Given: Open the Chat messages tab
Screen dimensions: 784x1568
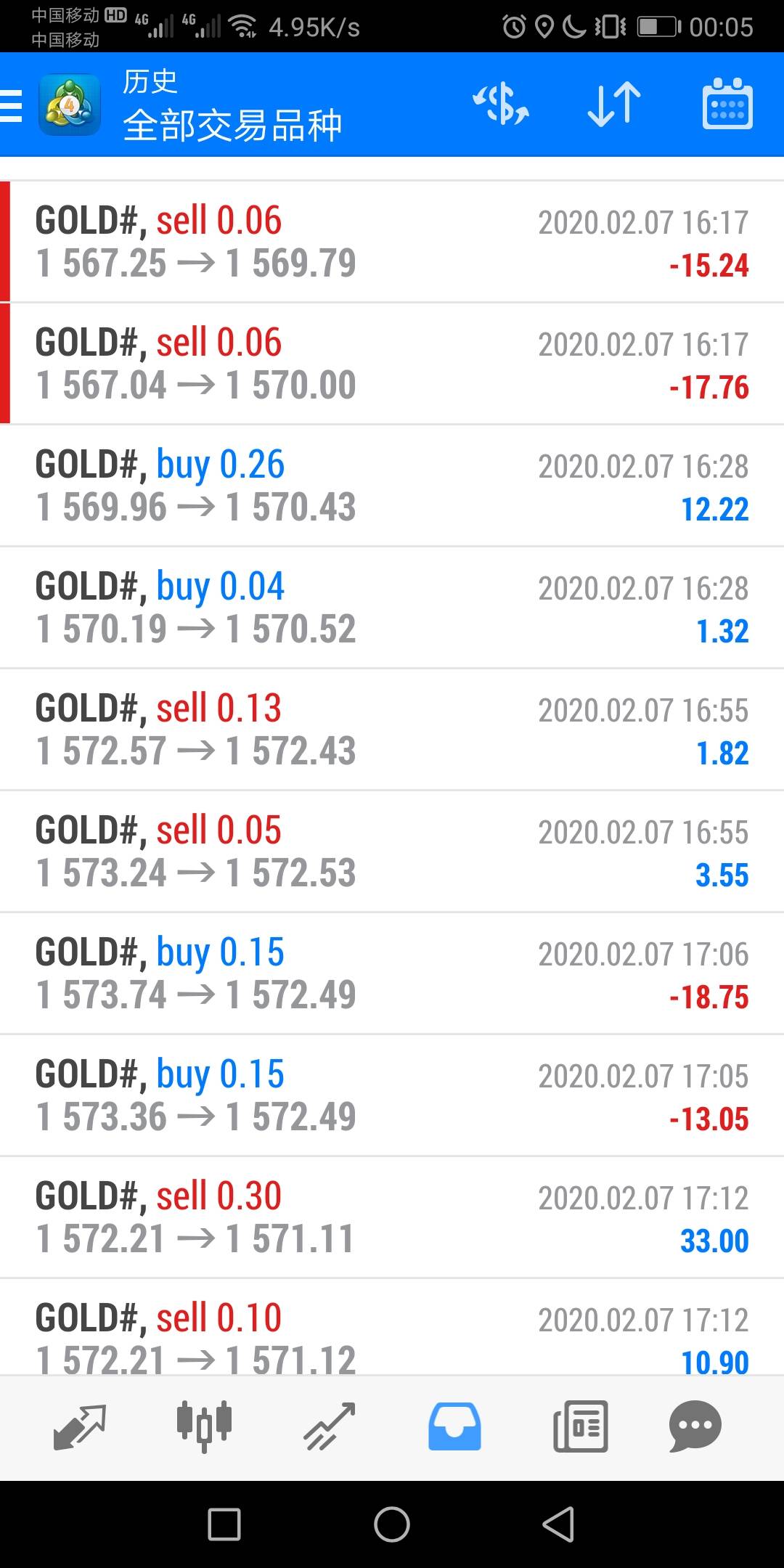Looking at the screenshot, I should 695,1426.
